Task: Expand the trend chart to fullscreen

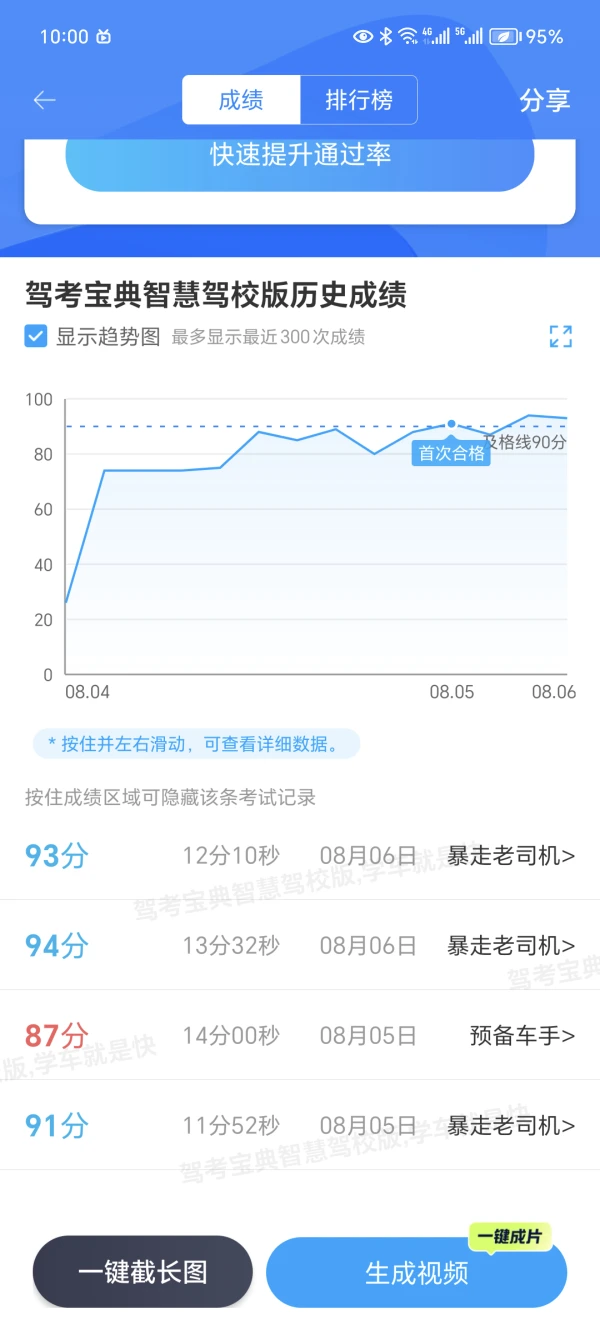Action: (561, 336)
